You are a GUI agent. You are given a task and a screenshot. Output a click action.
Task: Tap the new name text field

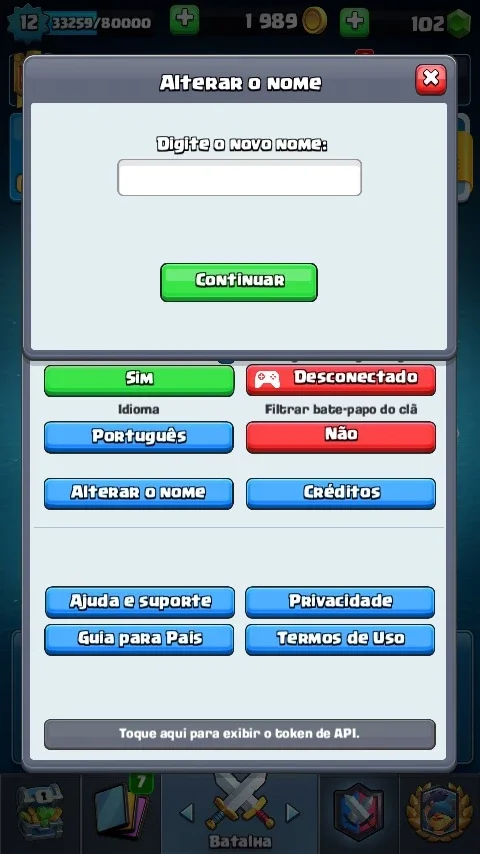pos(239,178)
